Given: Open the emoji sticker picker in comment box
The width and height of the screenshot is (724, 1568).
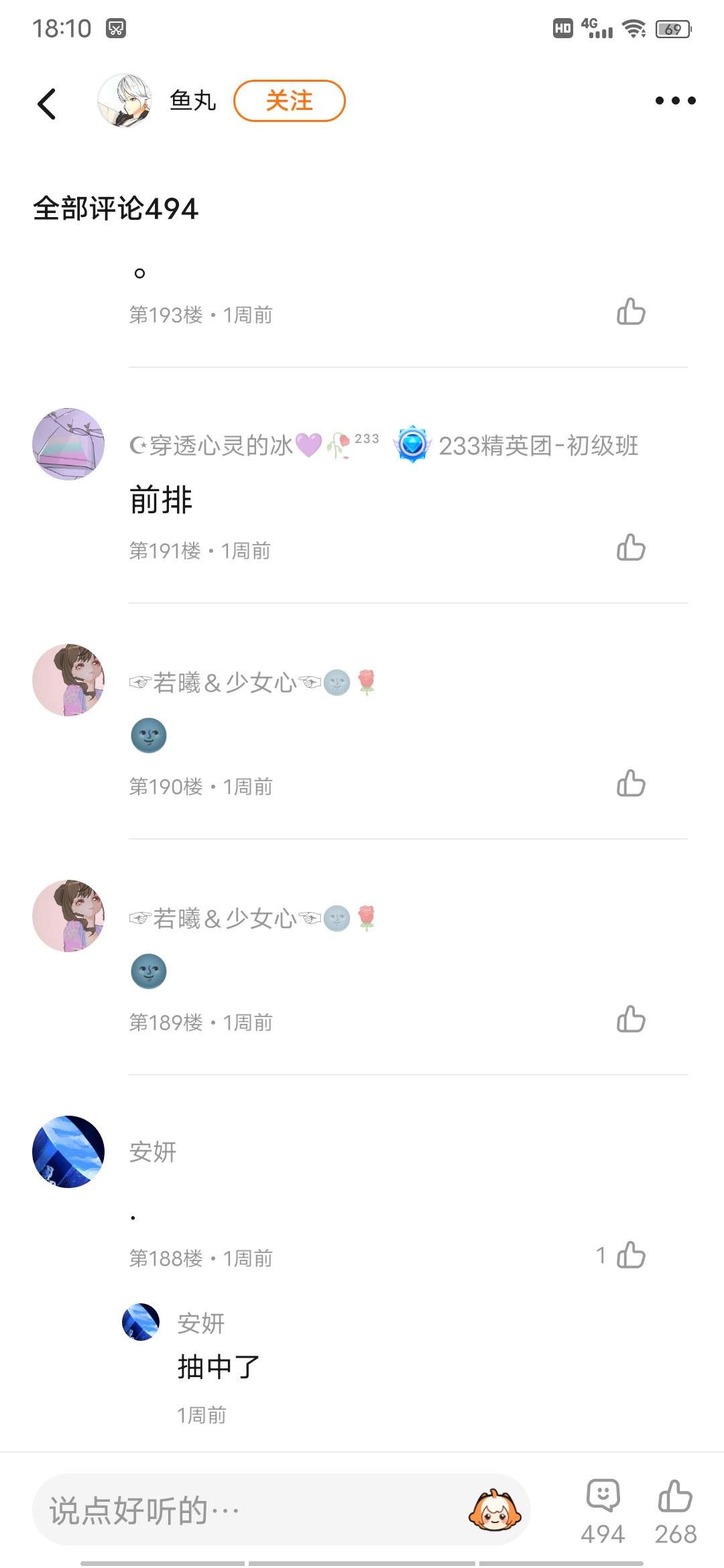Looking at the screenshot, I should (x=495, y=1510).
